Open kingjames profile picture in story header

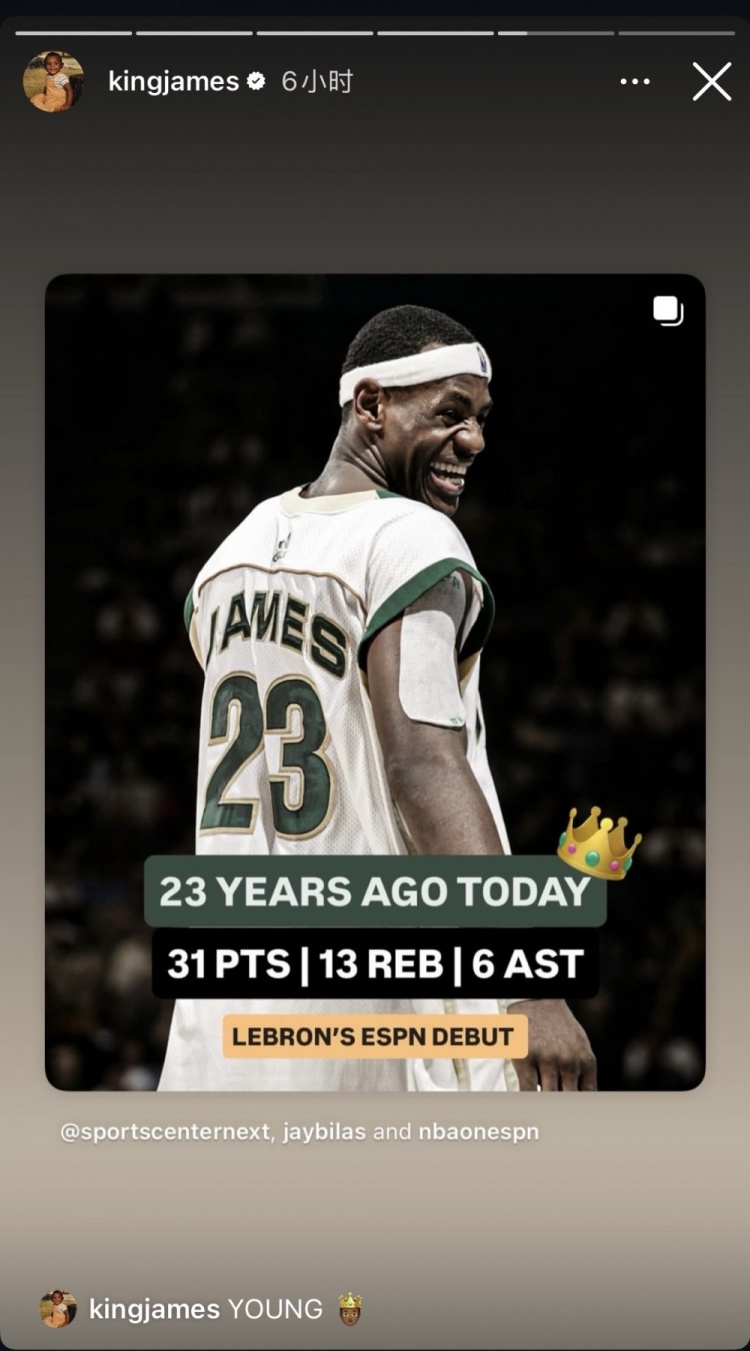53,82
